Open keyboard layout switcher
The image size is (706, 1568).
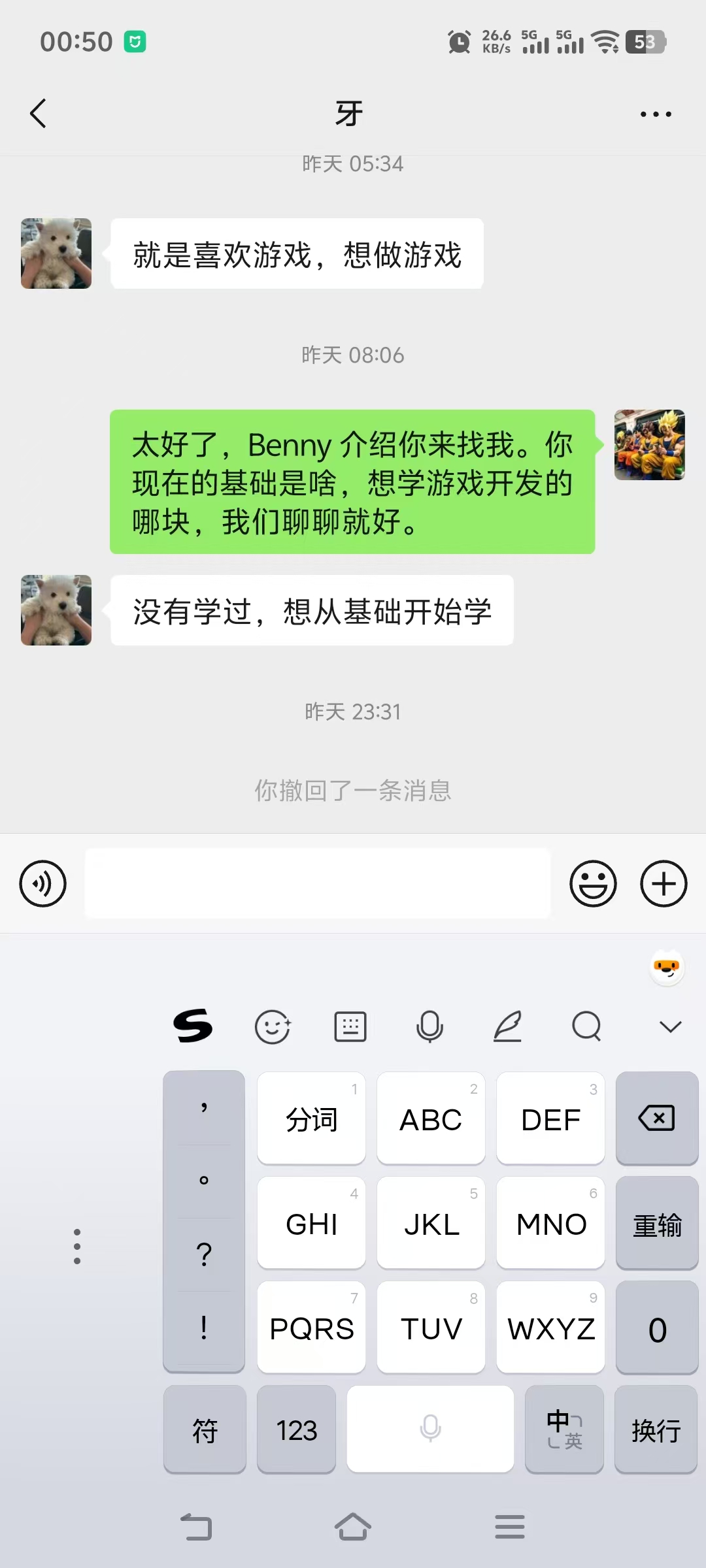coord(350,1026)
